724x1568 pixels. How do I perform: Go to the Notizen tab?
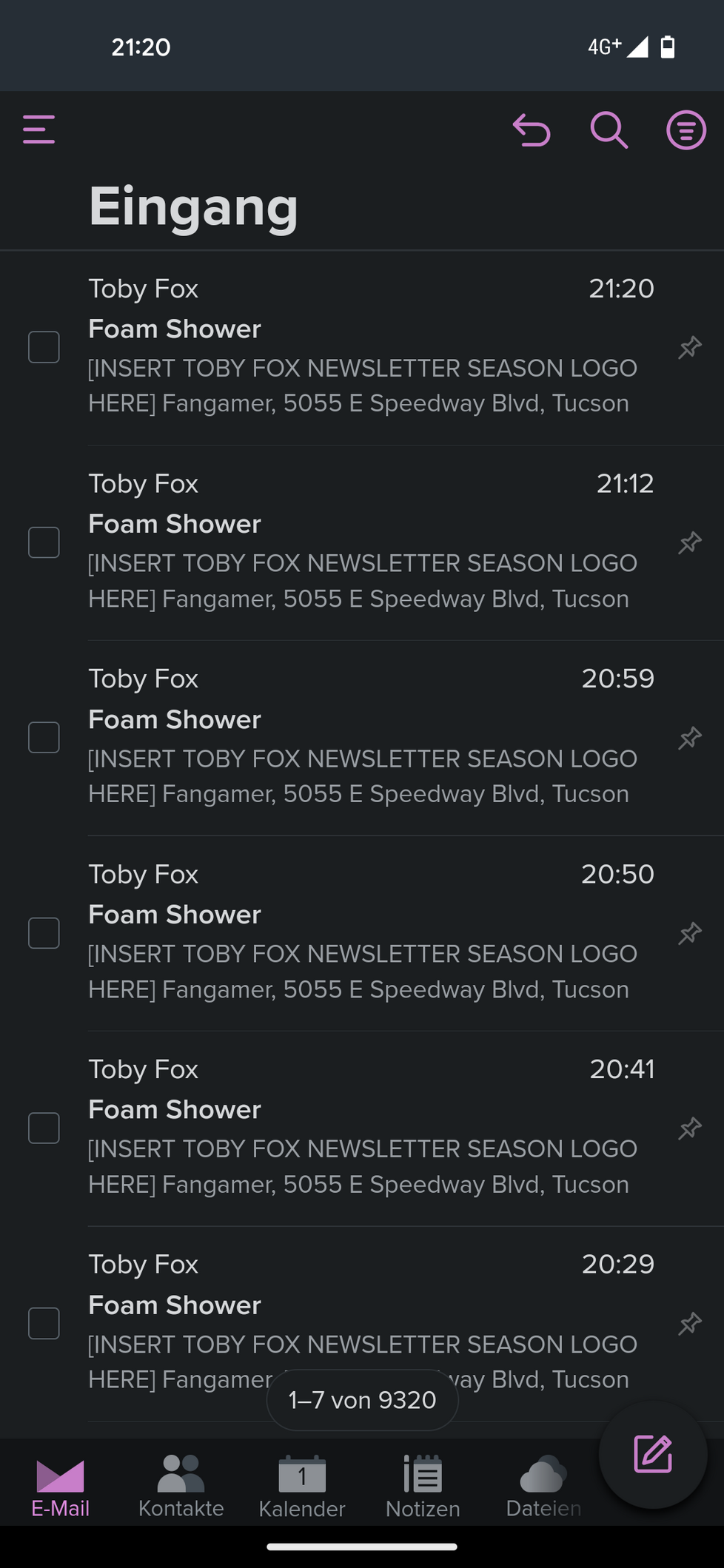pos(423,1486)
